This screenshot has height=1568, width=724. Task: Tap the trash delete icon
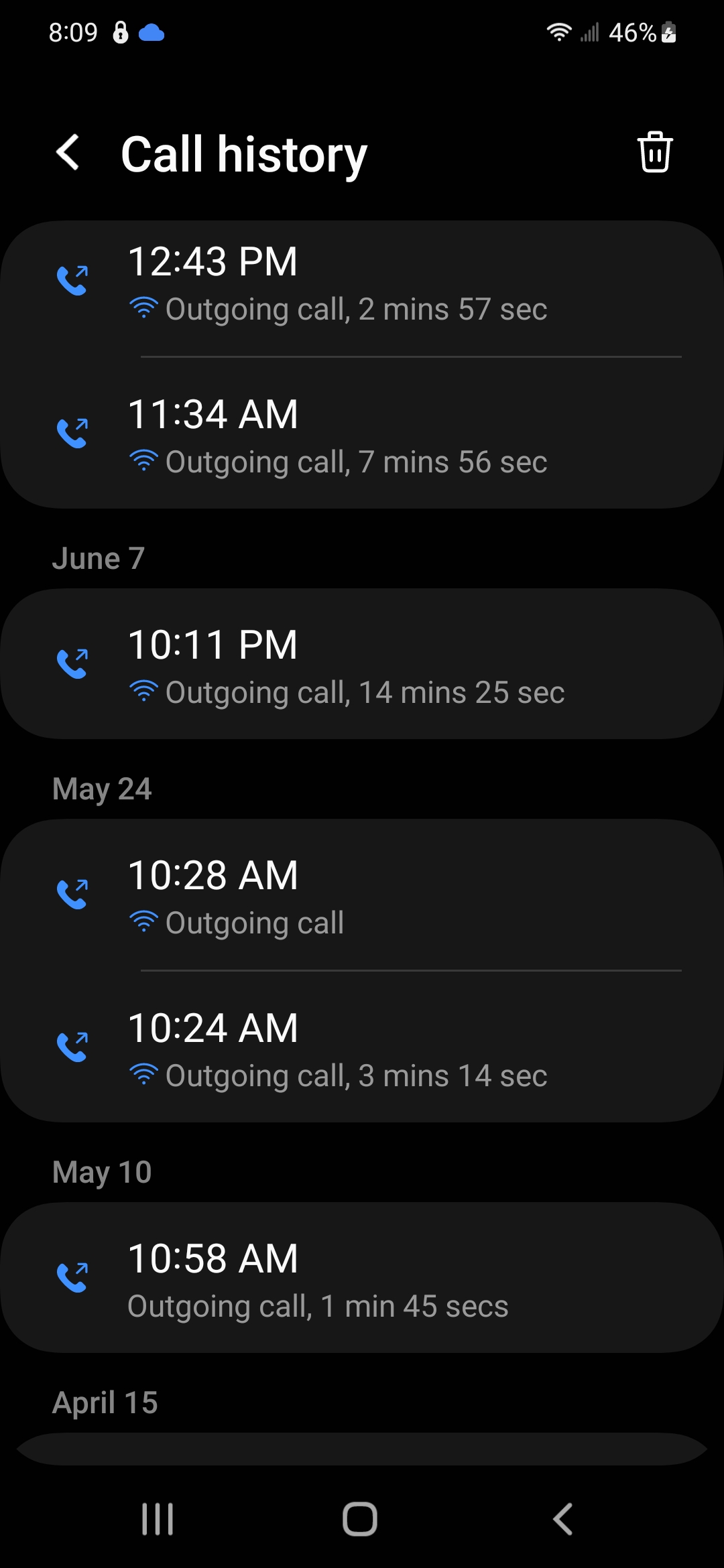(x=654, y=153)
